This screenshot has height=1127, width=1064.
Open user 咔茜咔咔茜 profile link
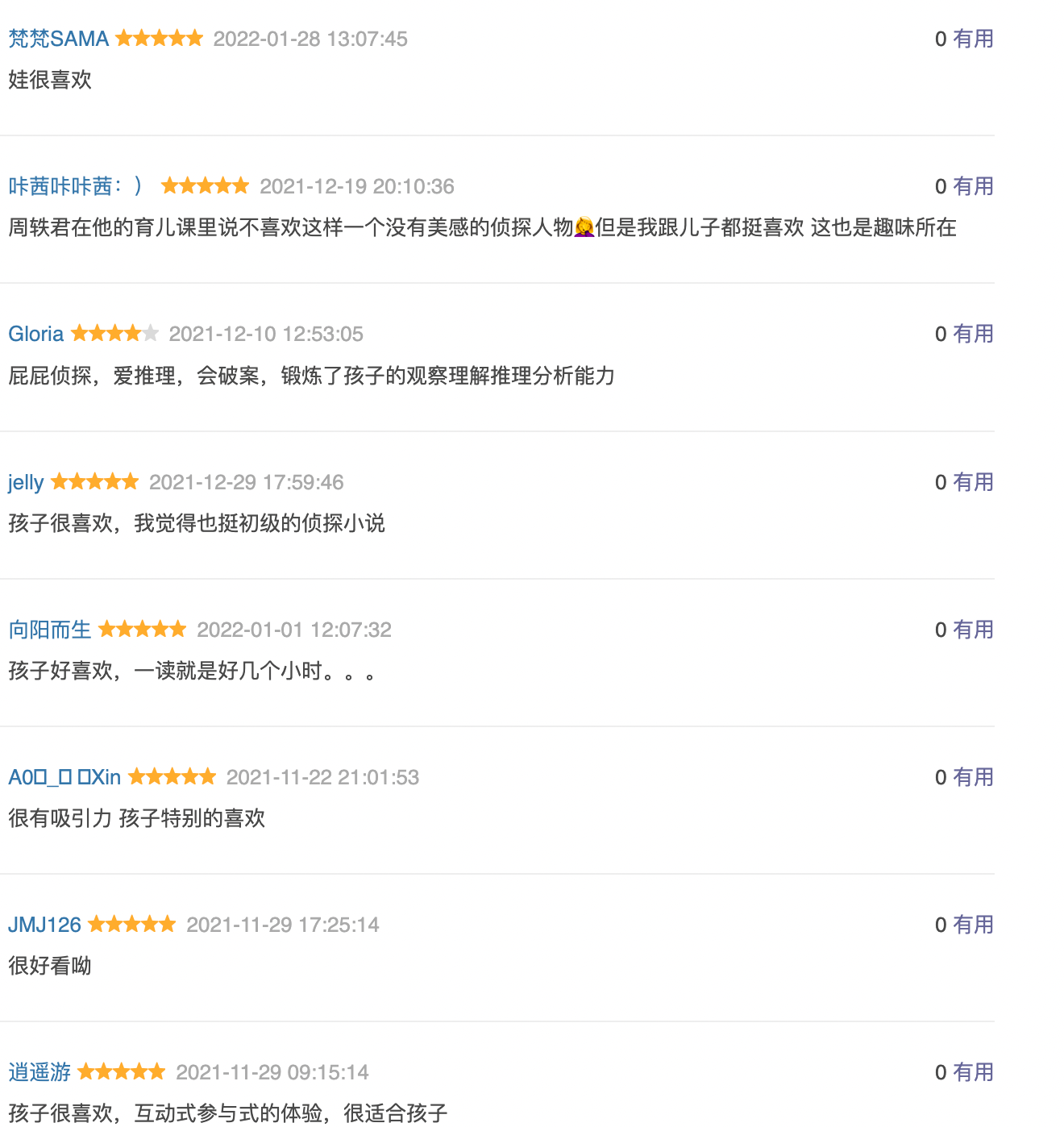(x=76, y=186)
